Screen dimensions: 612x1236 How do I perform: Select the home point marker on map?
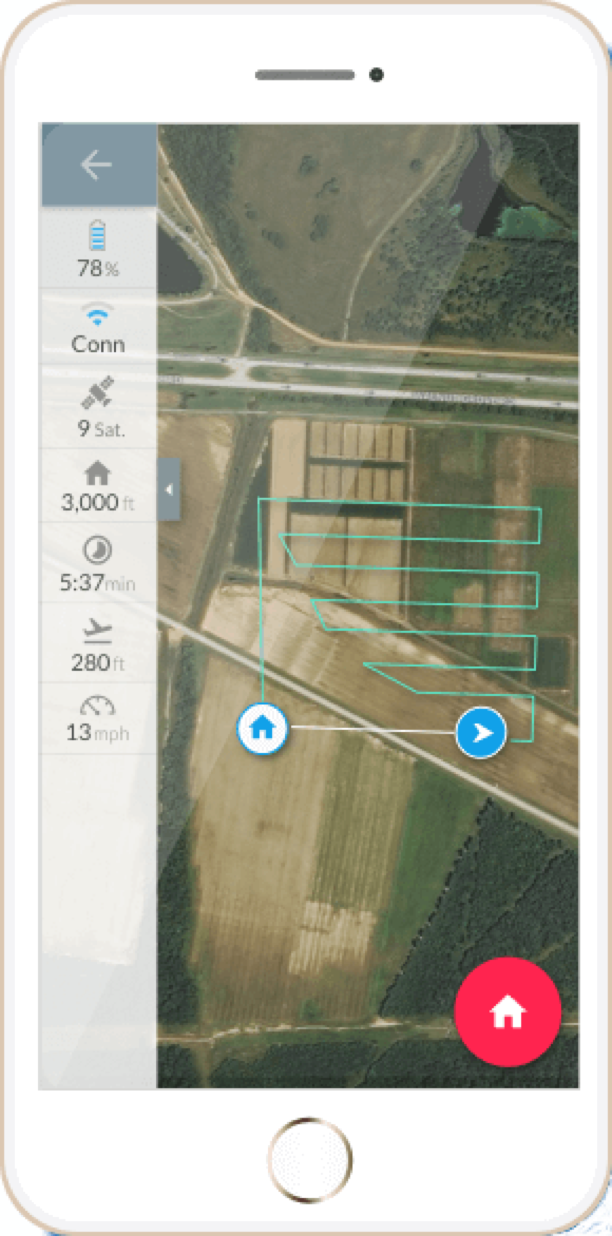[x=263, y=729]
